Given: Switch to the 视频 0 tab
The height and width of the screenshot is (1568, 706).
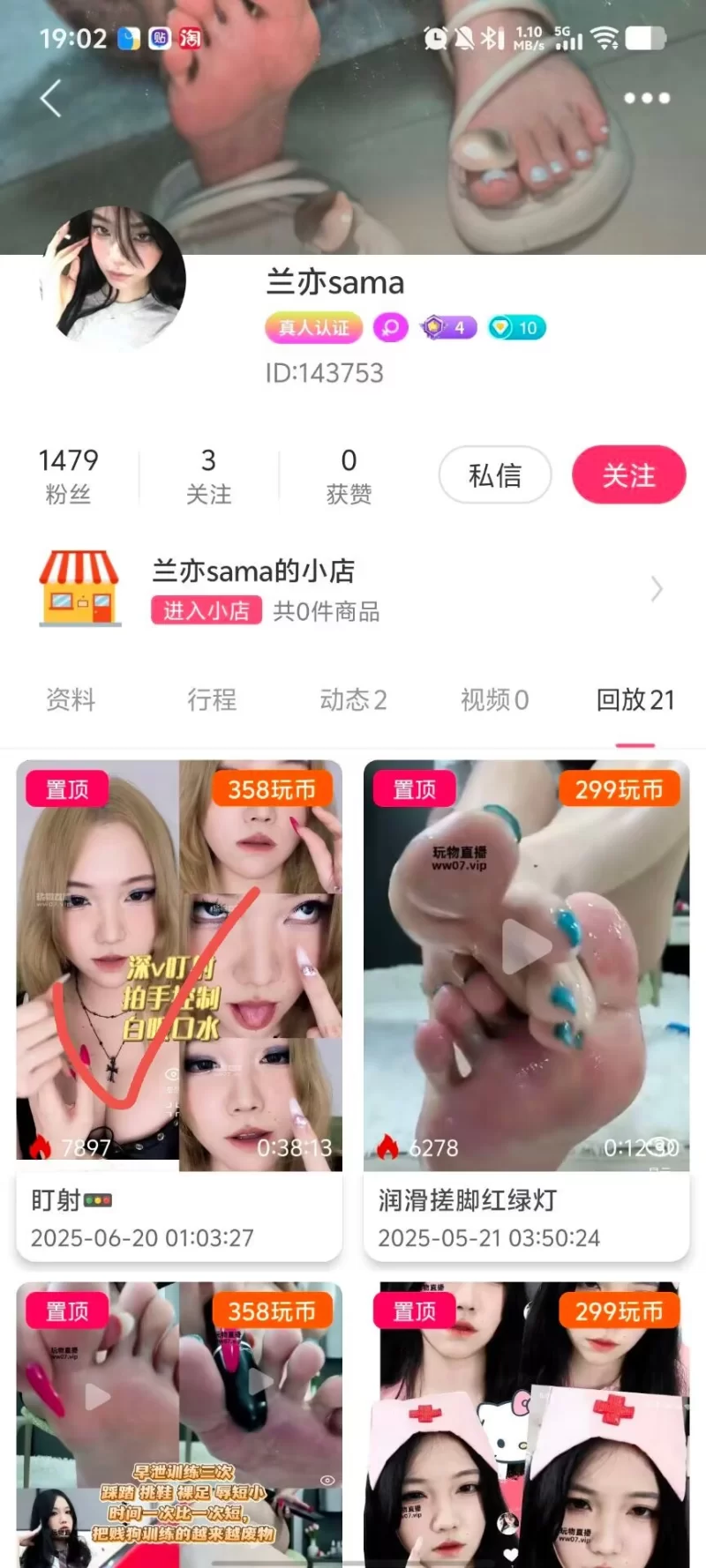Looking at the screenshot, I should pos(494,700).
